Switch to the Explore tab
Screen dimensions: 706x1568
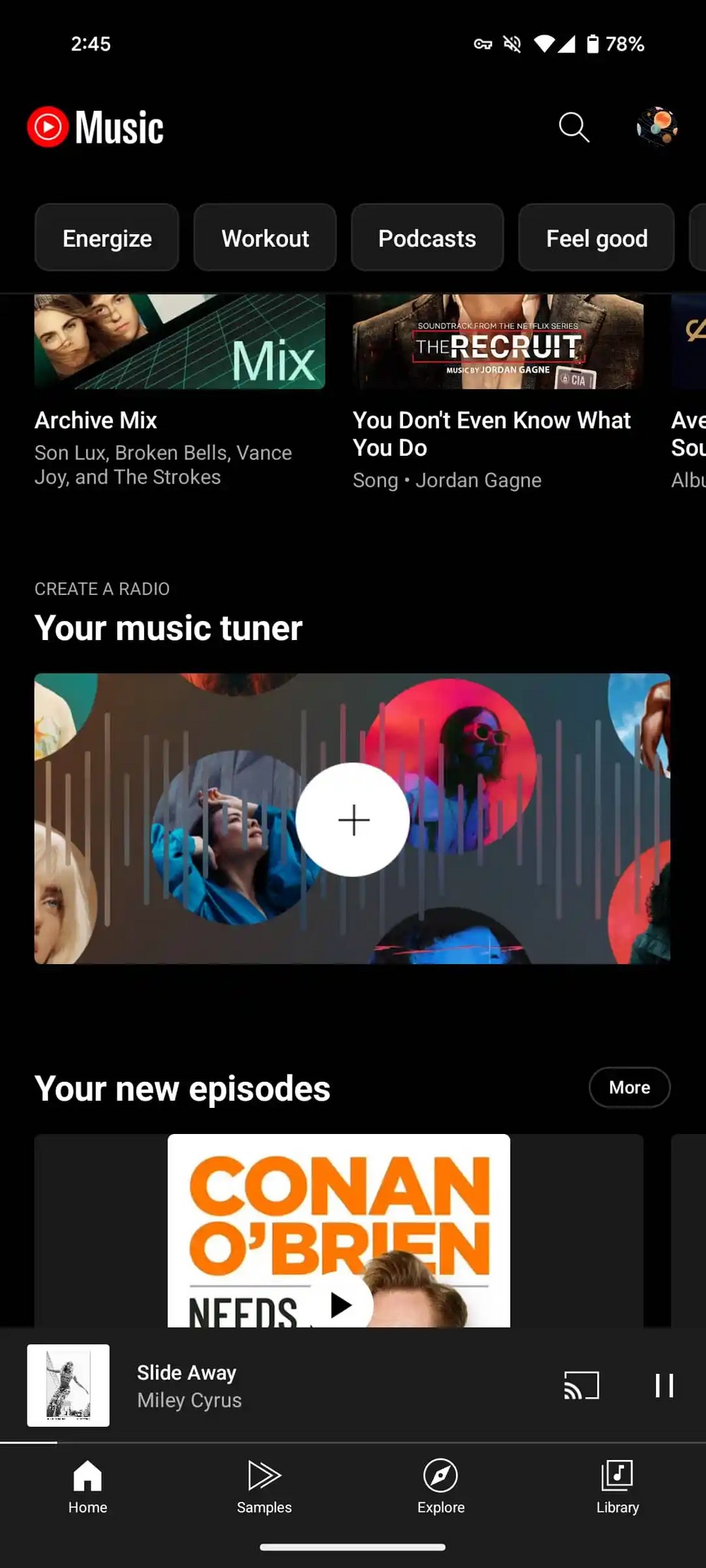441,1486
